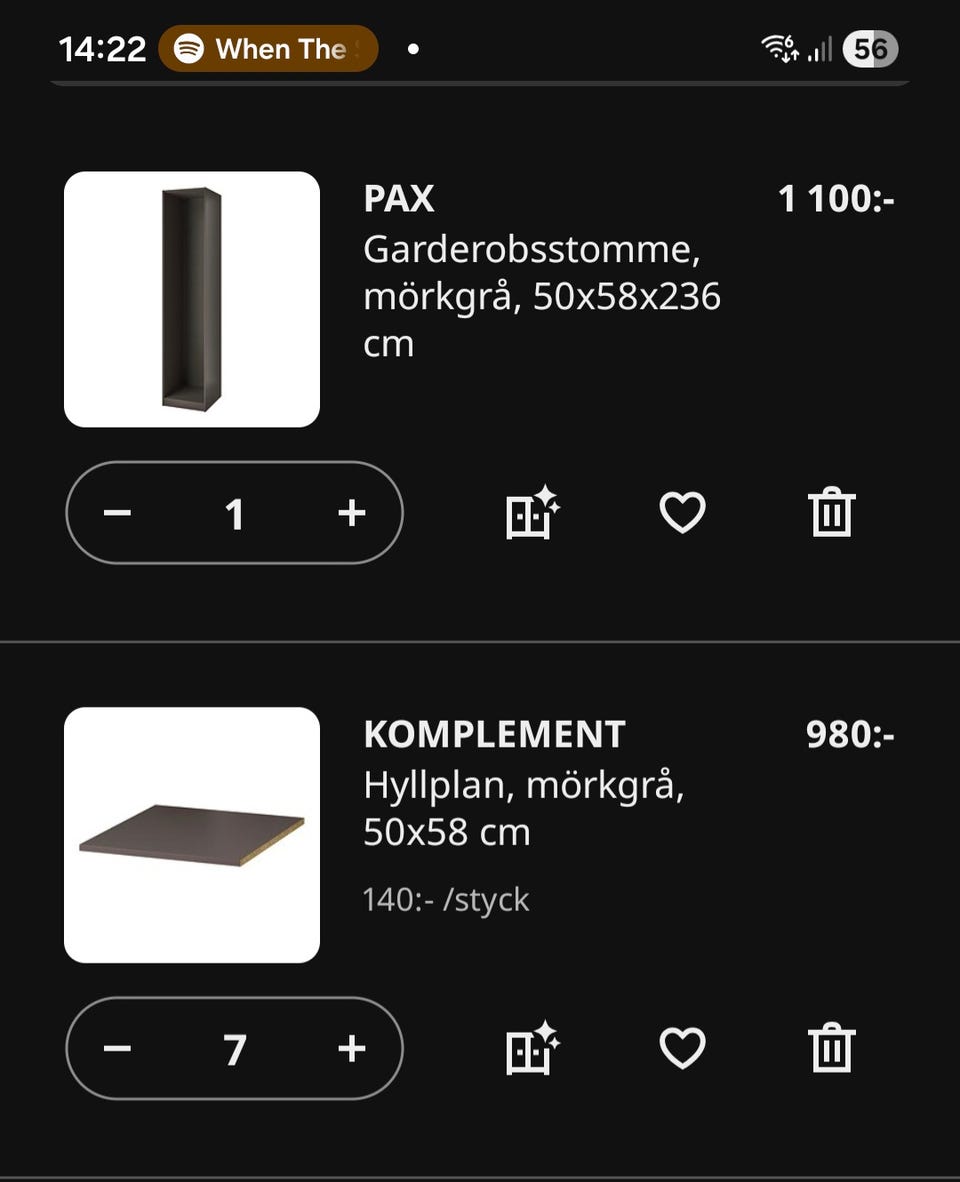This screenshot has width=960, height=1182.
Task: Remove PAX wardrobe frame from cart
Action: pos(831,513)
